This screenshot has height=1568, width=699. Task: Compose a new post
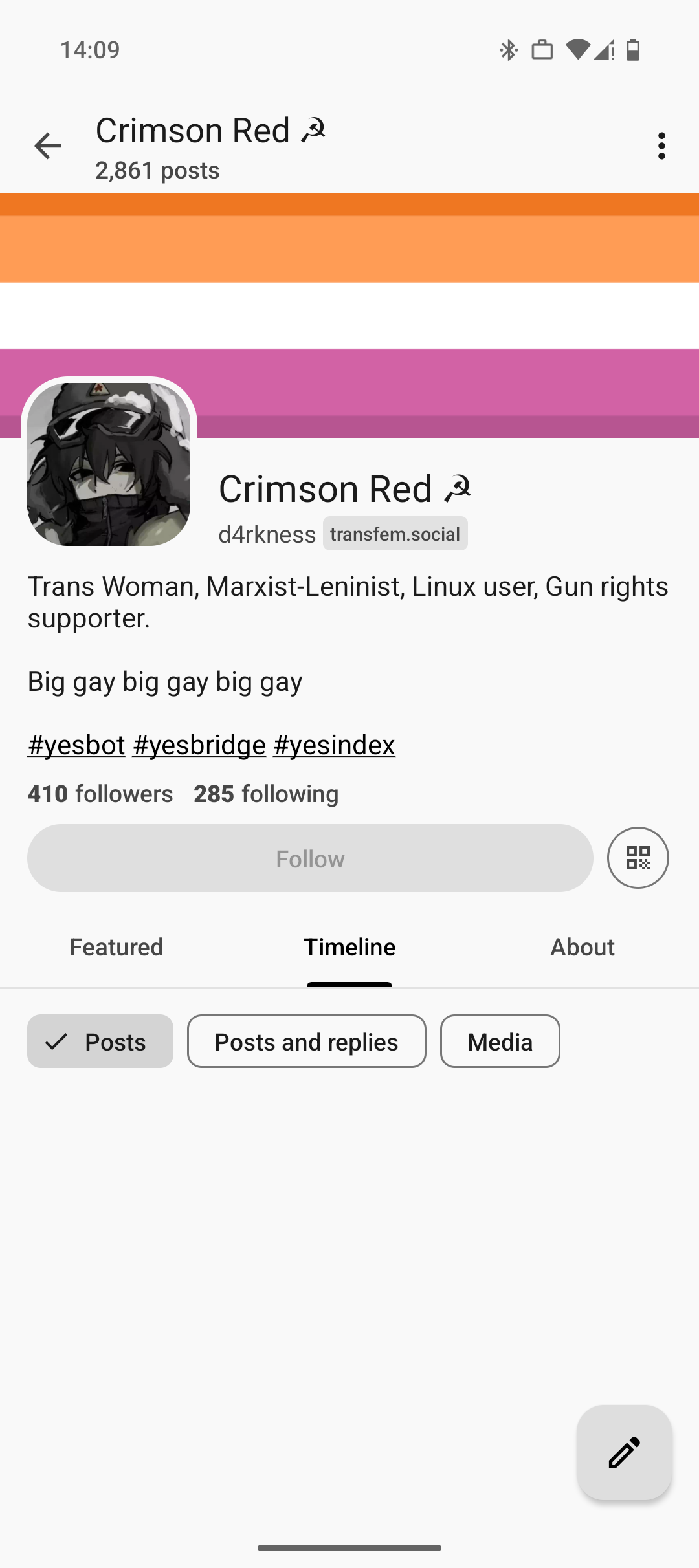click(624, 1453)
